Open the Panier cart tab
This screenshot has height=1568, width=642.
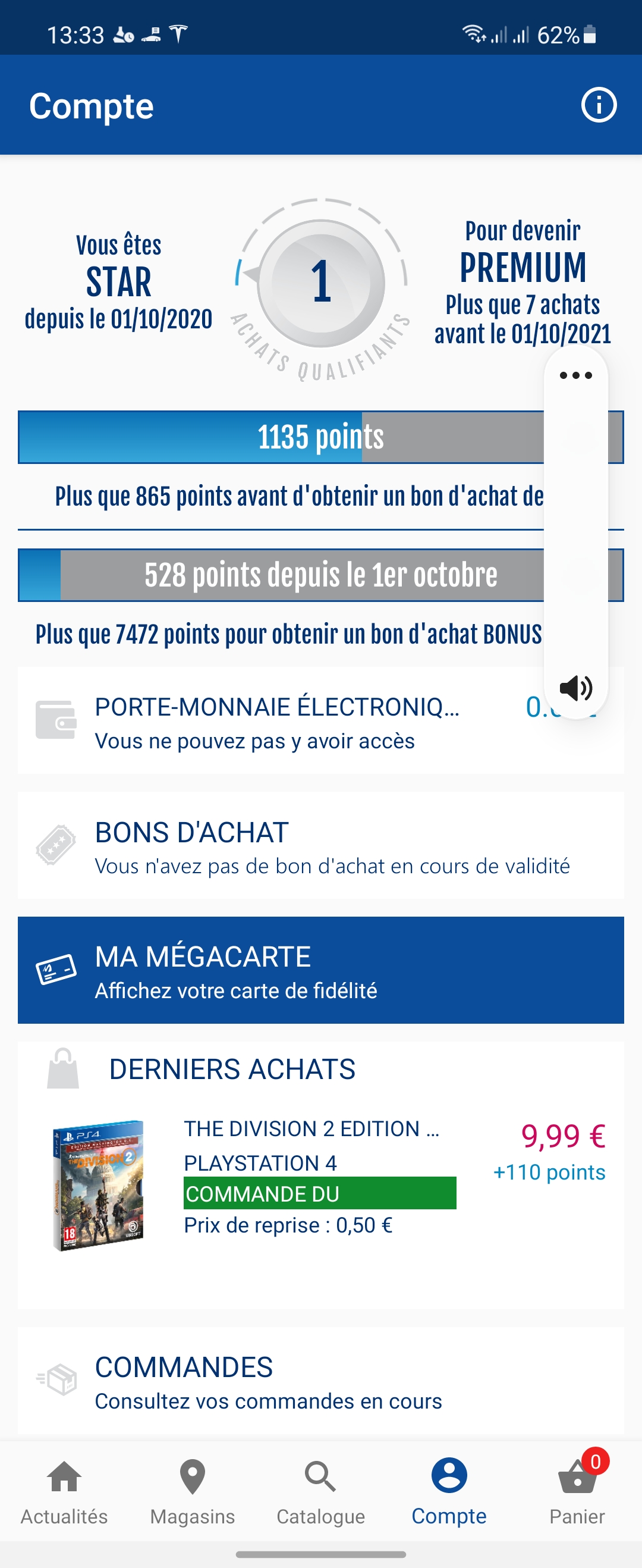coord(577,1491)
